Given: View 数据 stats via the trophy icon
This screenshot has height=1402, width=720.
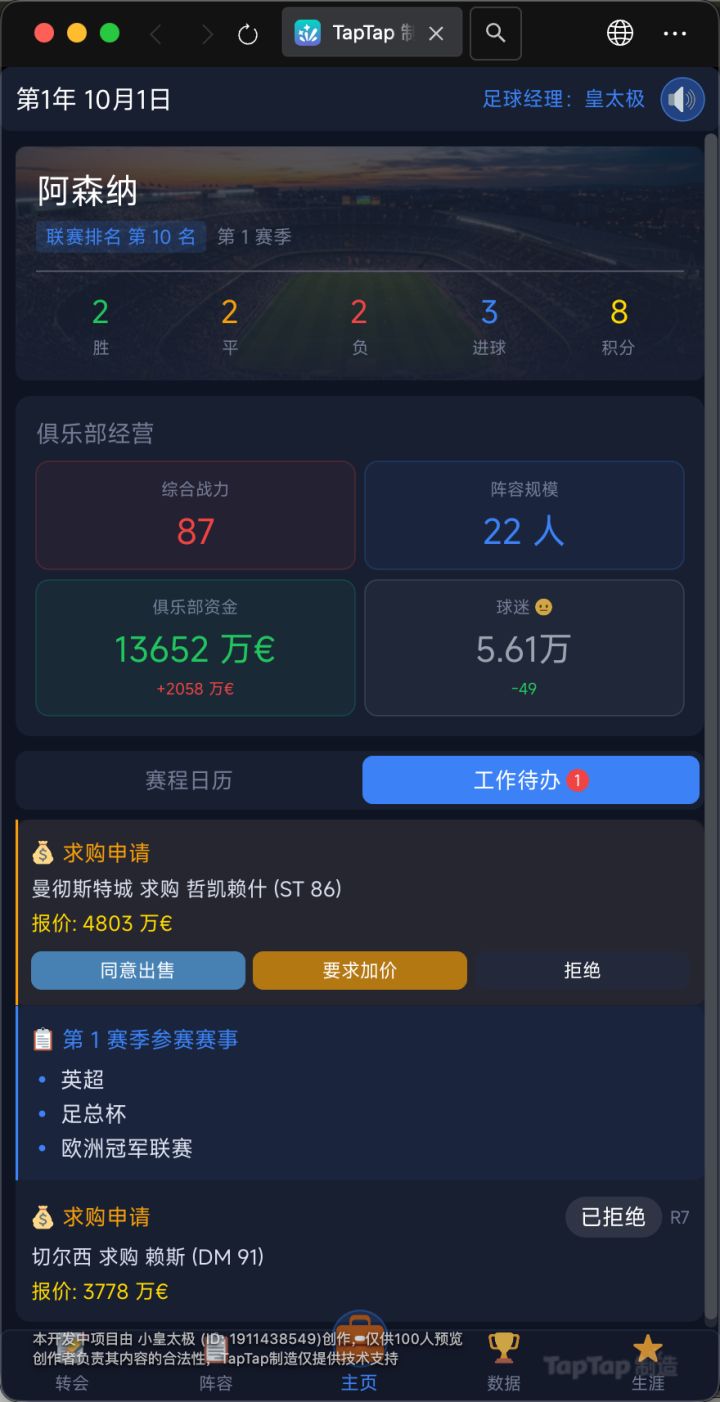Looking at the screenshot, I should (x=503, y=1348).
